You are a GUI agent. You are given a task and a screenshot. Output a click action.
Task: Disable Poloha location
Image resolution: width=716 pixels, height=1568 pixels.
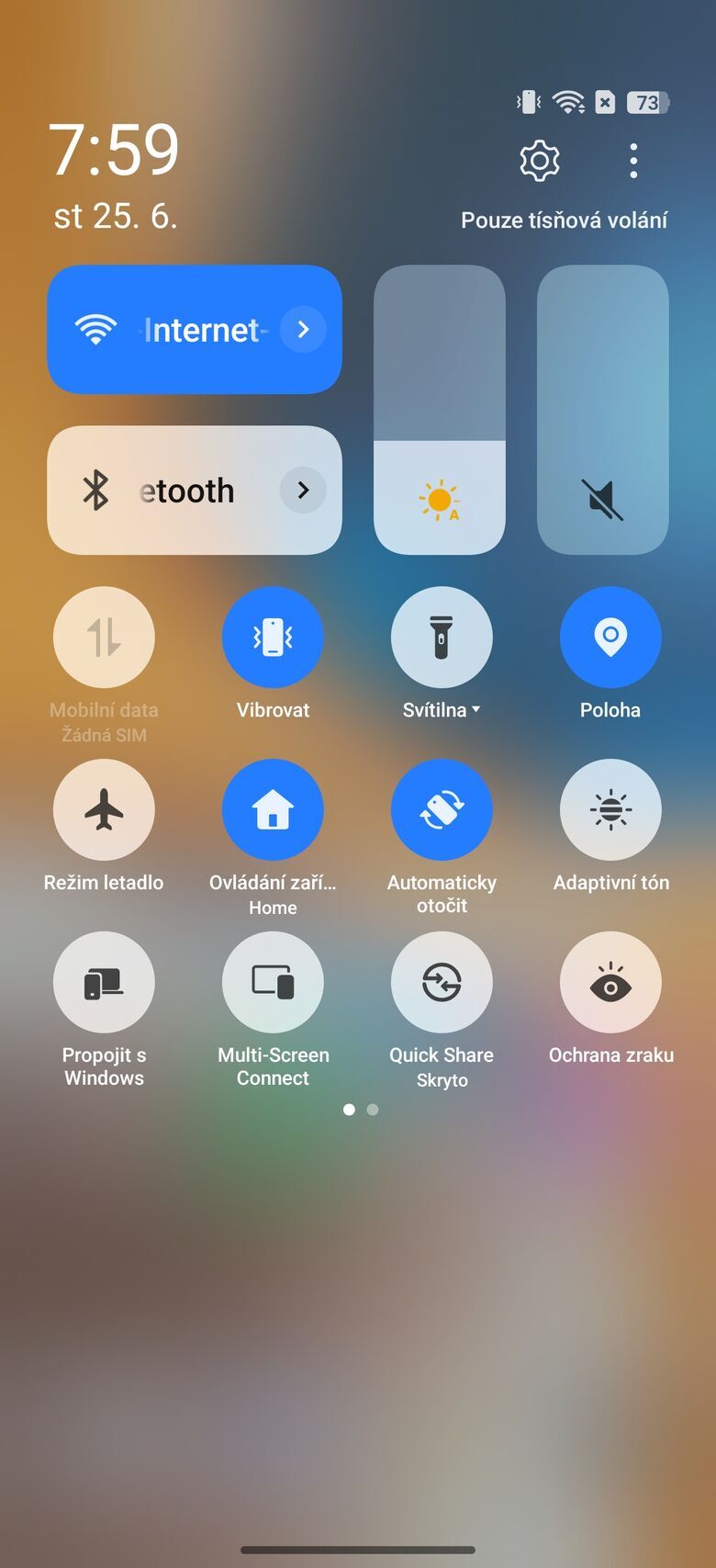(610, 637)
